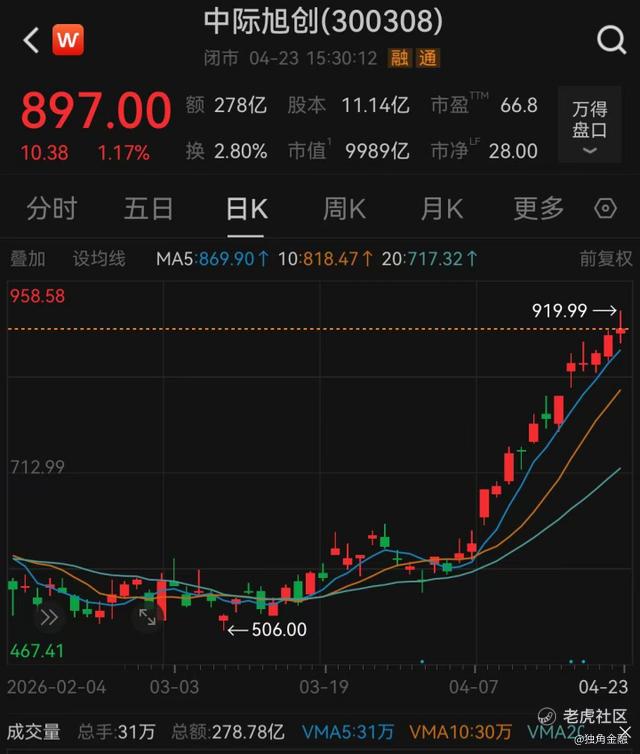The image size is (640, 754).
Task: Open the 更多 chart period options
Action: tap(538, 208)
